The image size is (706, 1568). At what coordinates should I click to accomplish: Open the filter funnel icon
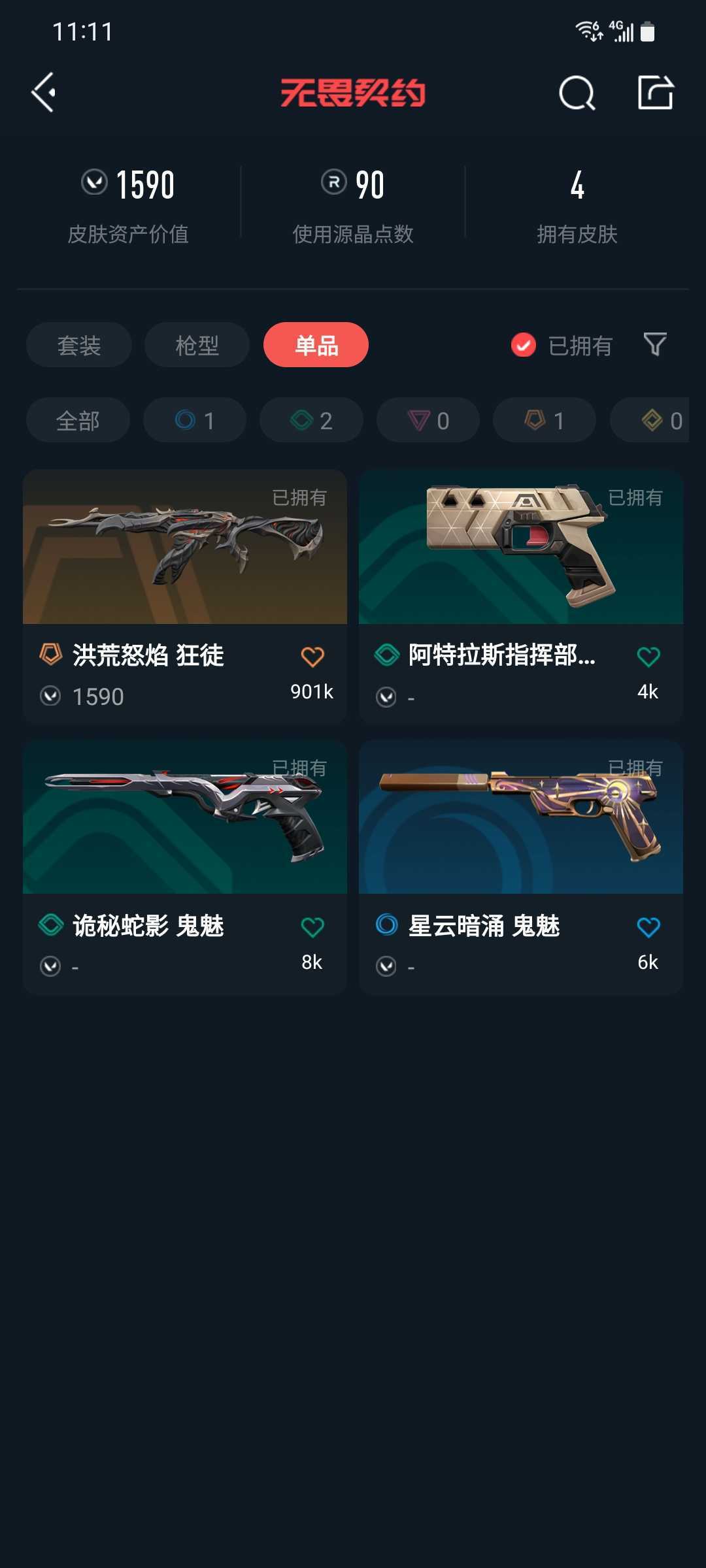pyautogui.click(x=655, y=344)
